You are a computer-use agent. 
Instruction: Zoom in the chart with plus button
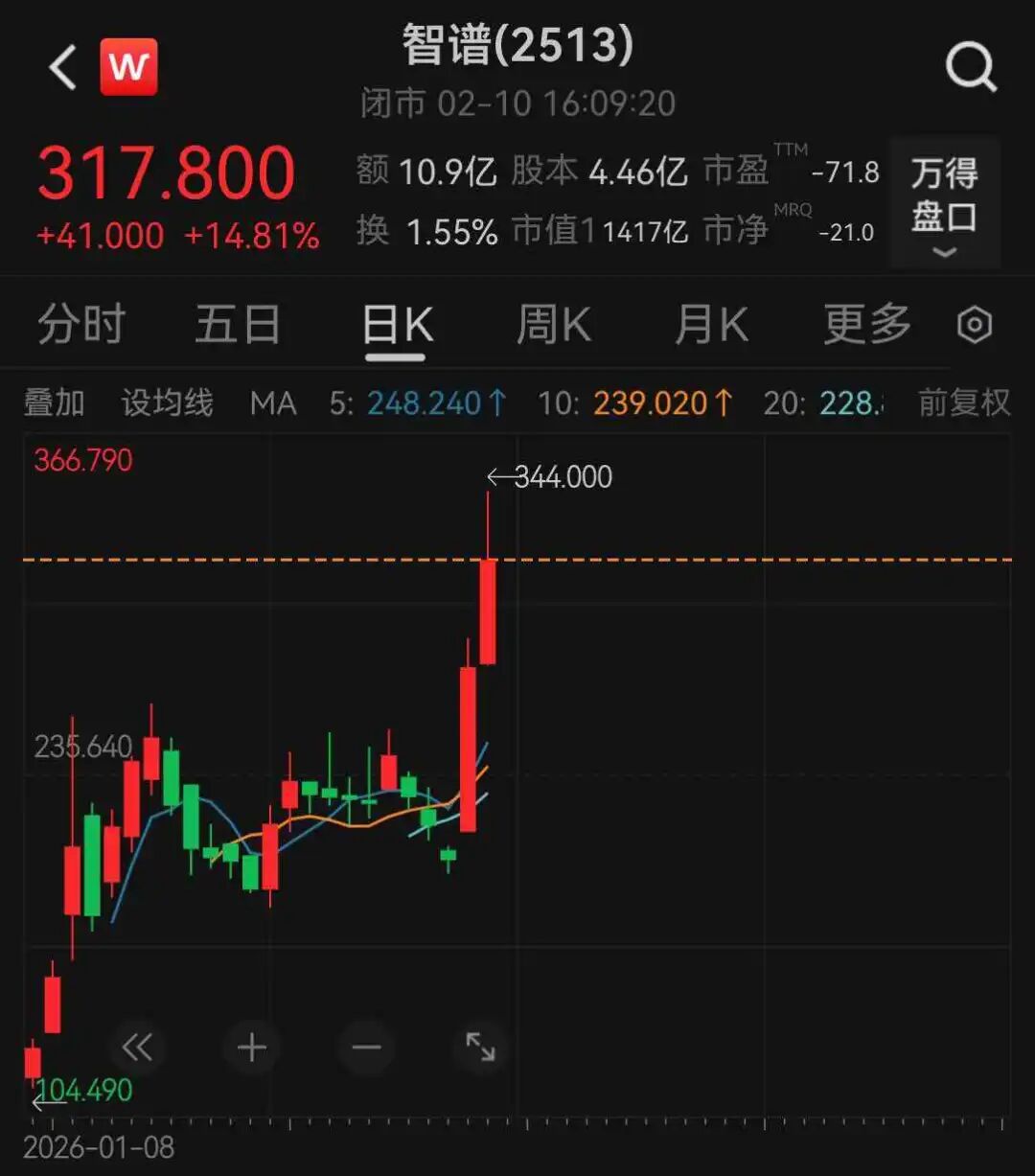click(x=252, y=1047)
